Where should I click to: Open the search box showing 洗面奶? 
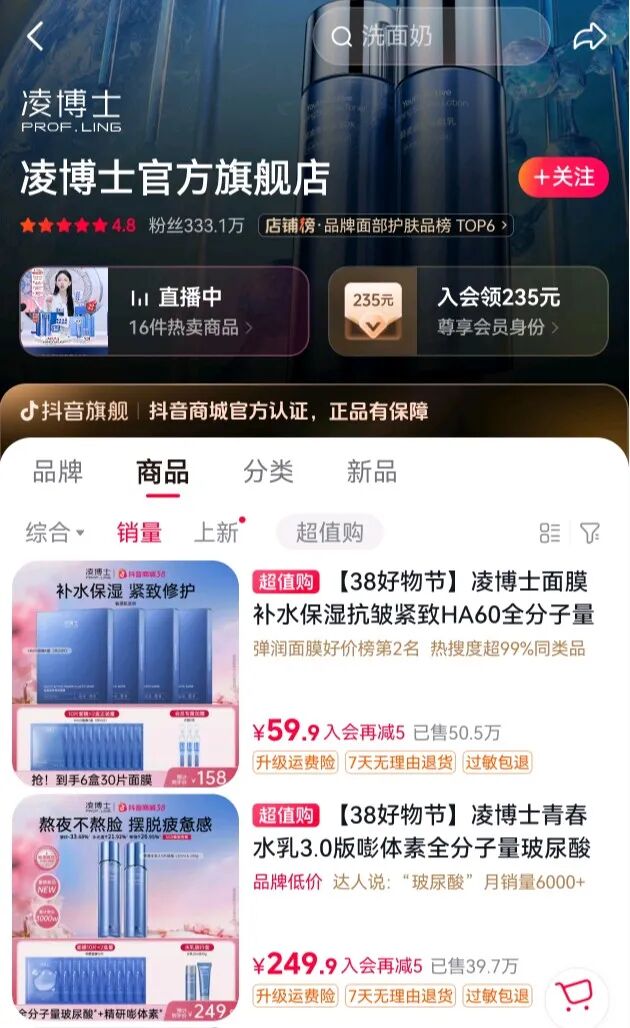pyautogui.click(x=430, y=38)
